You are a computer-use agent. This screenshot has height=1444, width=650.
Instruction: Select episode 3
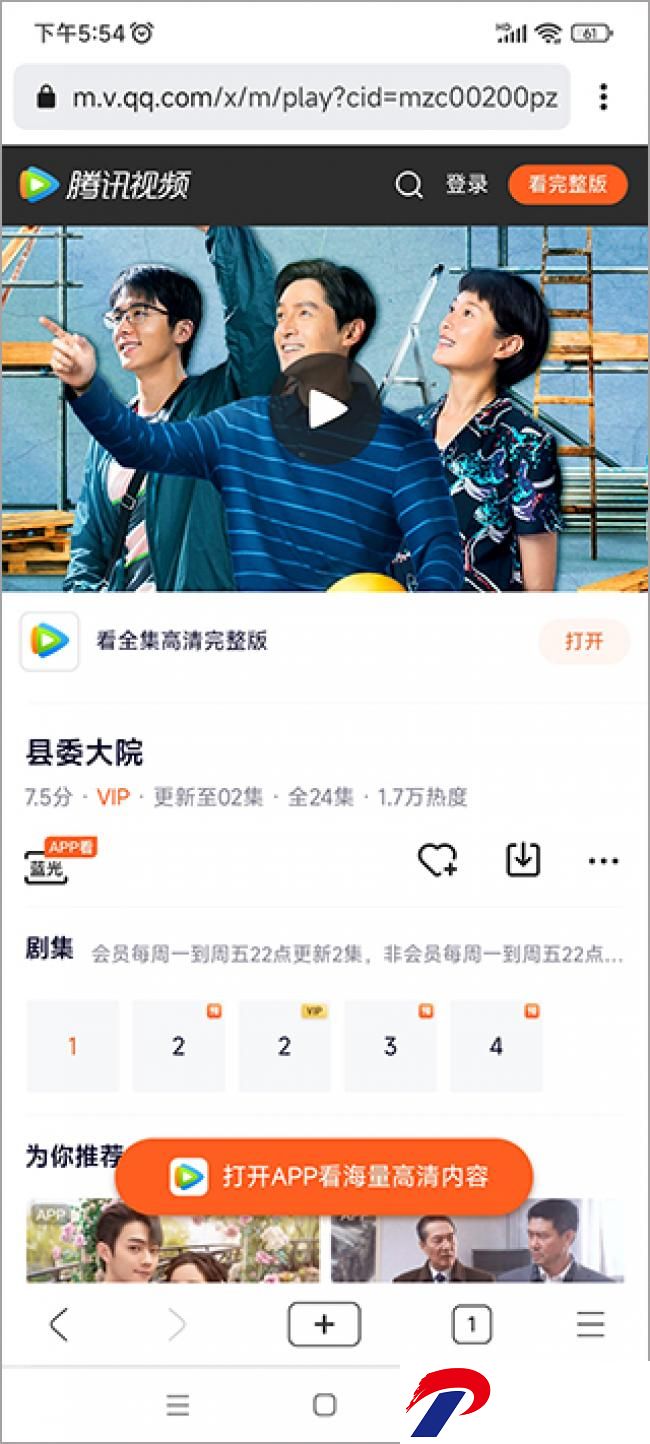pos(390,1046)
